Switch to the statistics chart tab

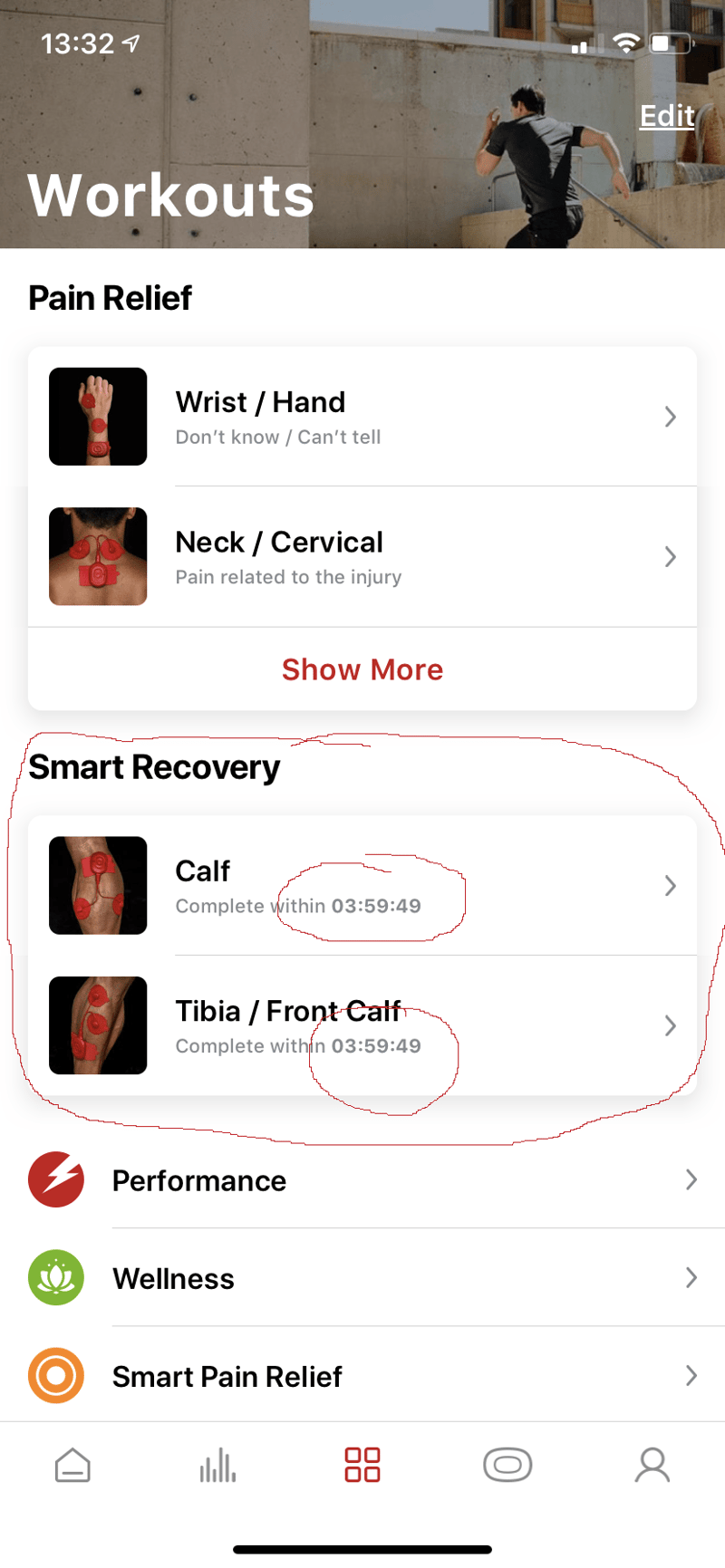[x=217, y=1465]
